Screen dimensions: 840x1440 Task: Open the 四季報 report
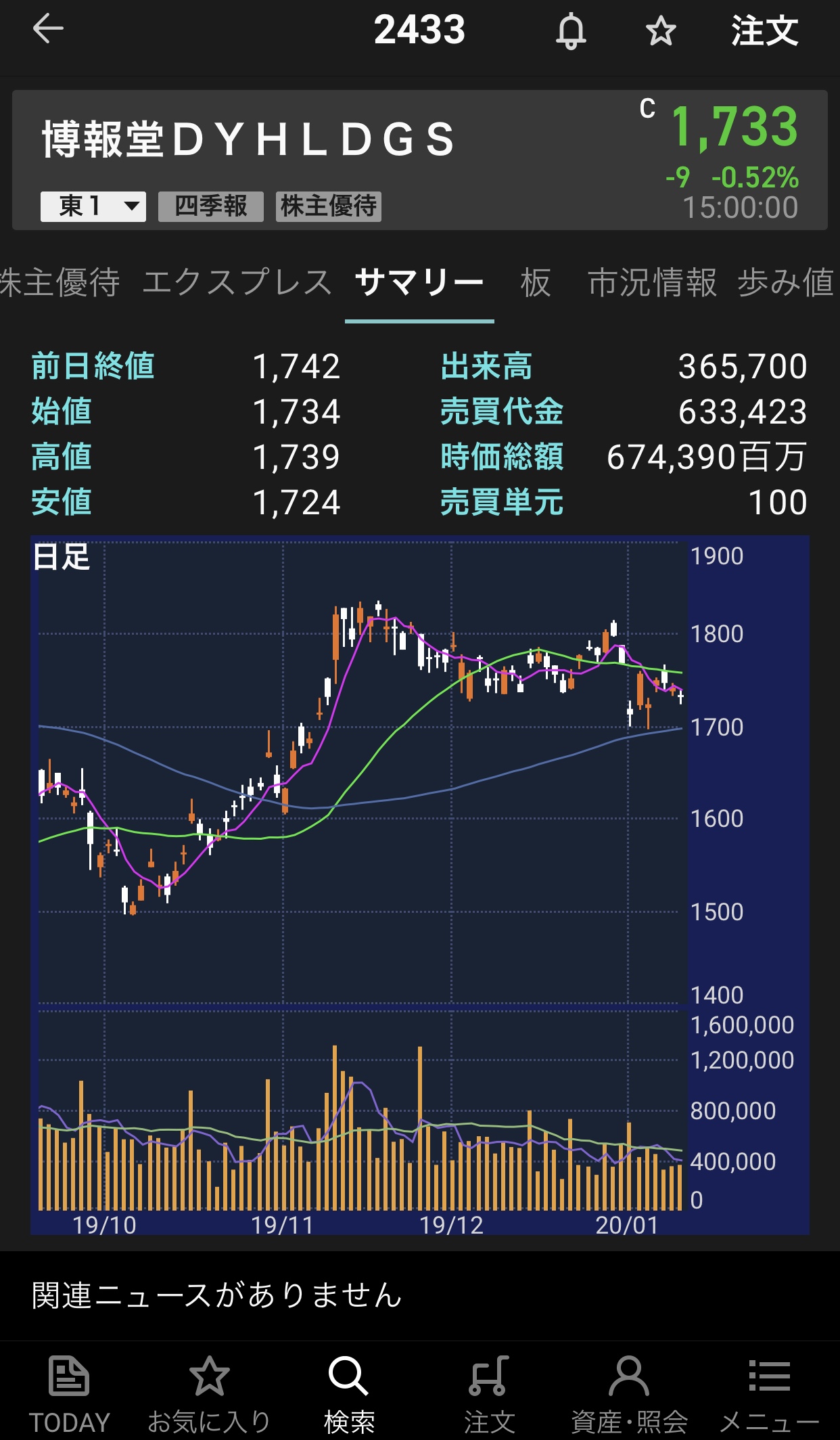click(x=210, y=206)
